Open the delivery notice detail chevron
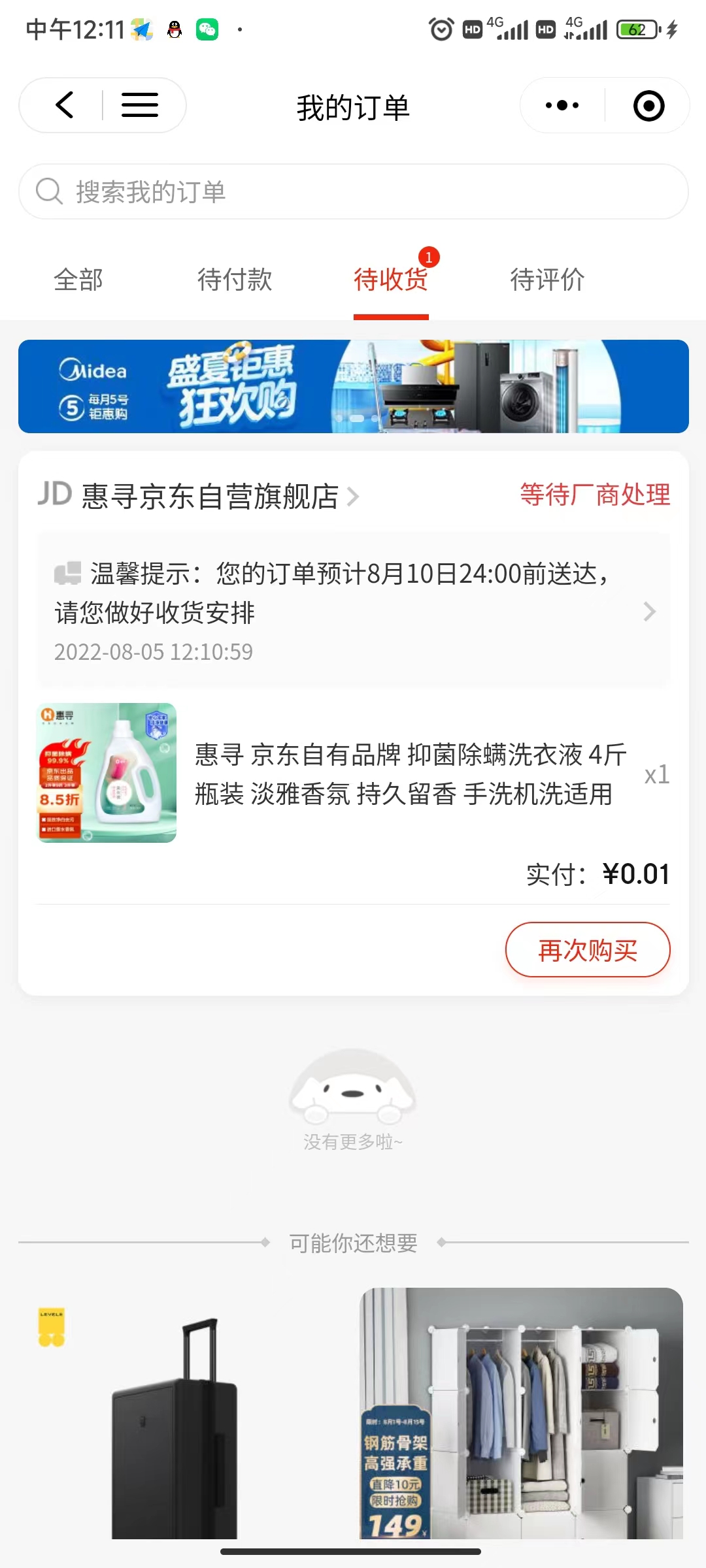The height and width of the screenshot is (1568, 706). [x=648, y=612]
